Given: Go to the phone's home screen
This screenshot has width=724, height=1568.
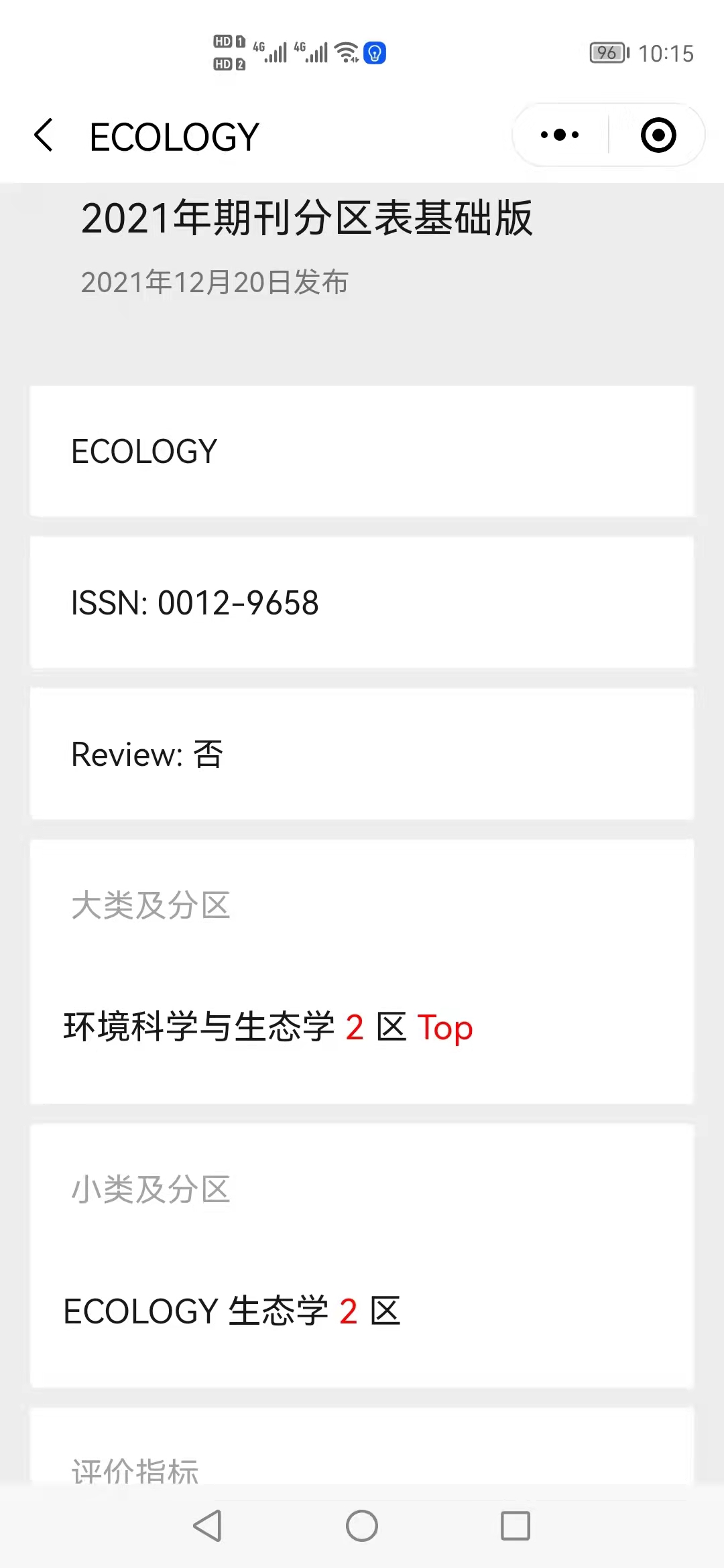Looking at the screenshot, I should pyautogui.click(x=362, y=1526).
